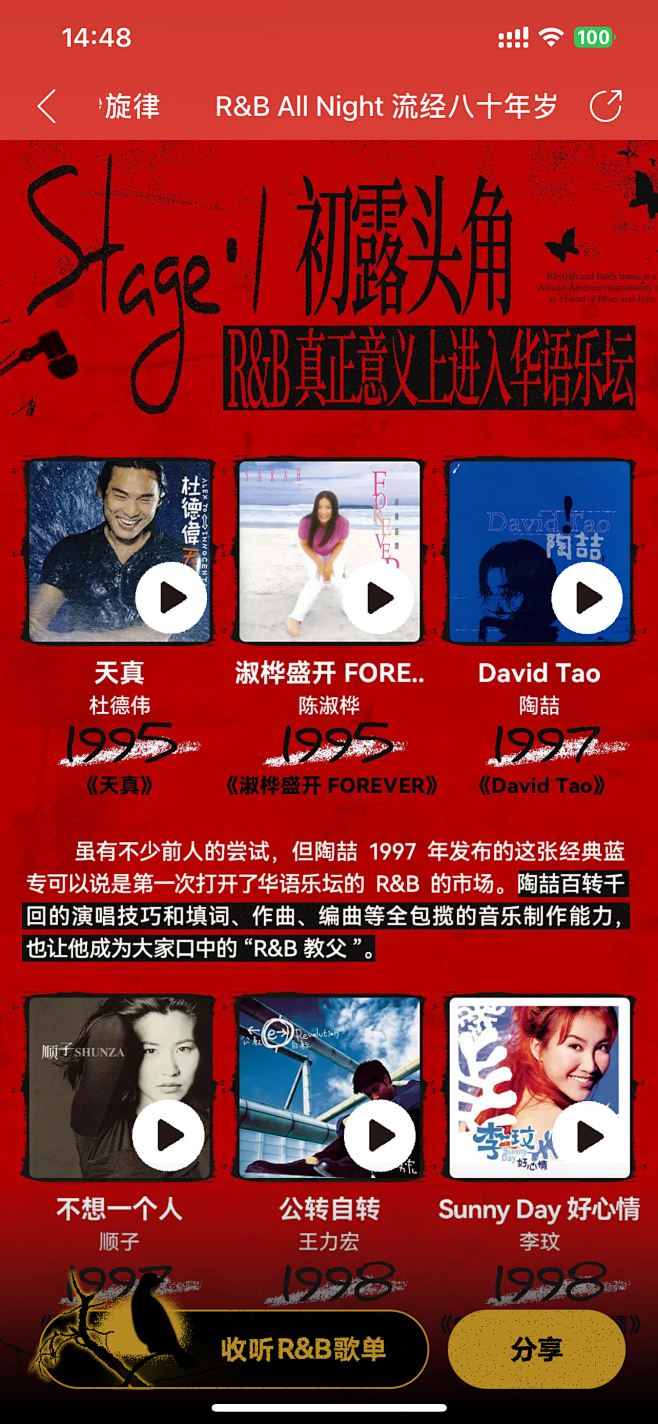Play 淑桦盛开 FOREVER by 陈淑桦
The height and width of the screenshot is (1424, 658).
(x=379, y=598)
